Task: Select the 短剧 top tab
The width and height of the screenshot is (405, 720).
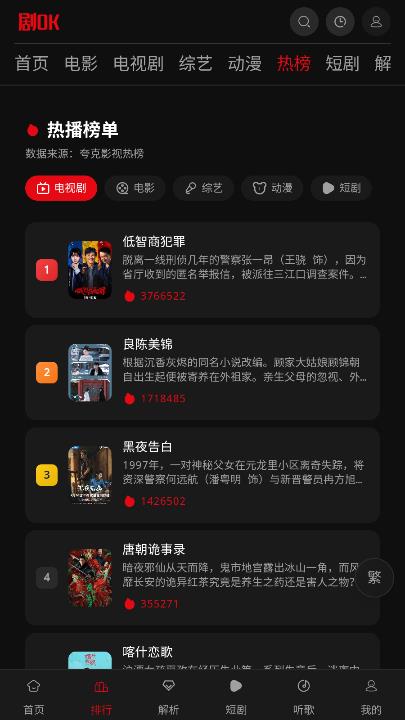Action: pyautogui.click(x=342, y=63)
